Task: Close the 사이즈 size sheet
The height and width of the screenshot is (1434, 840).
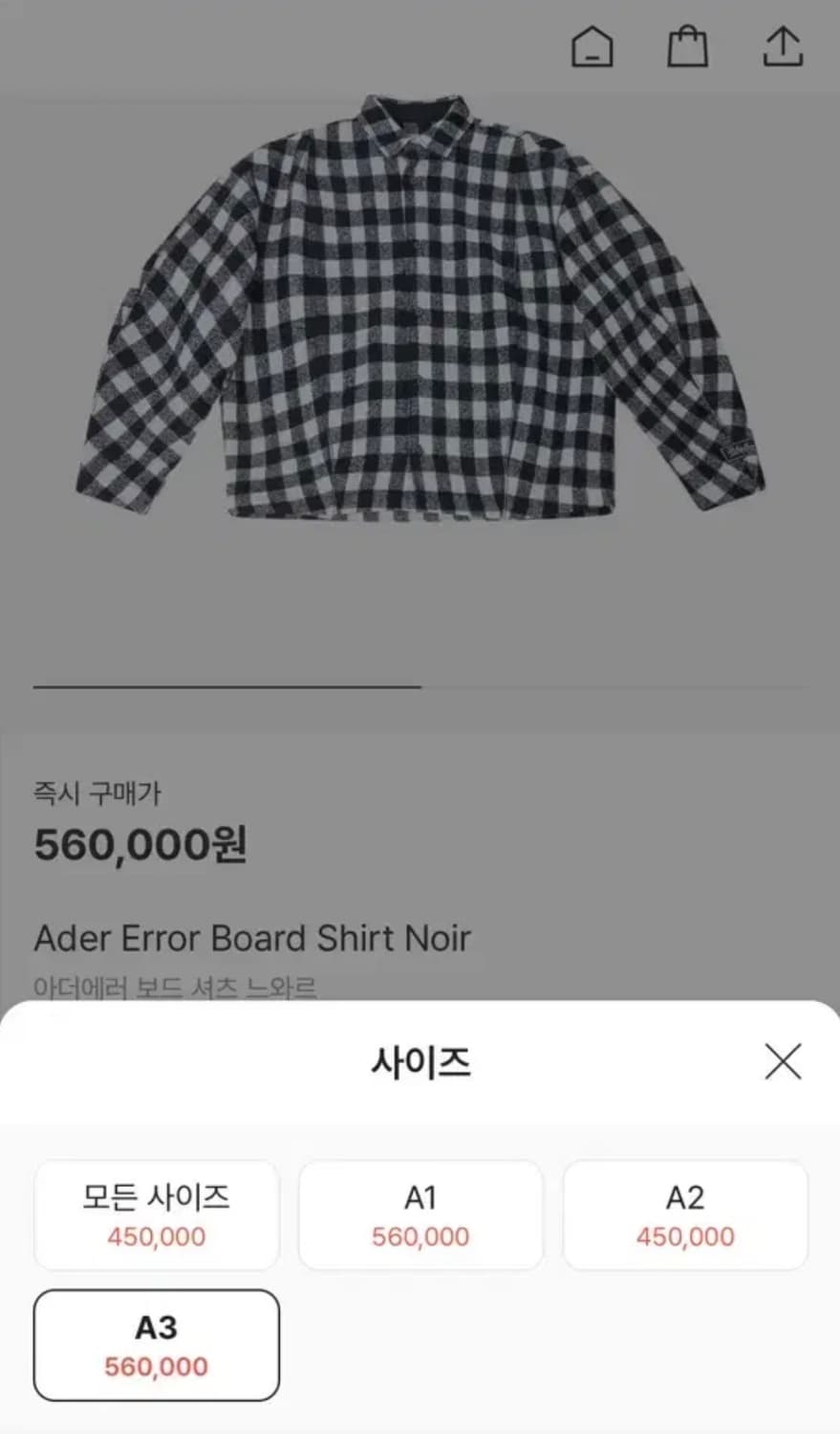Action: pos(783,1061)
